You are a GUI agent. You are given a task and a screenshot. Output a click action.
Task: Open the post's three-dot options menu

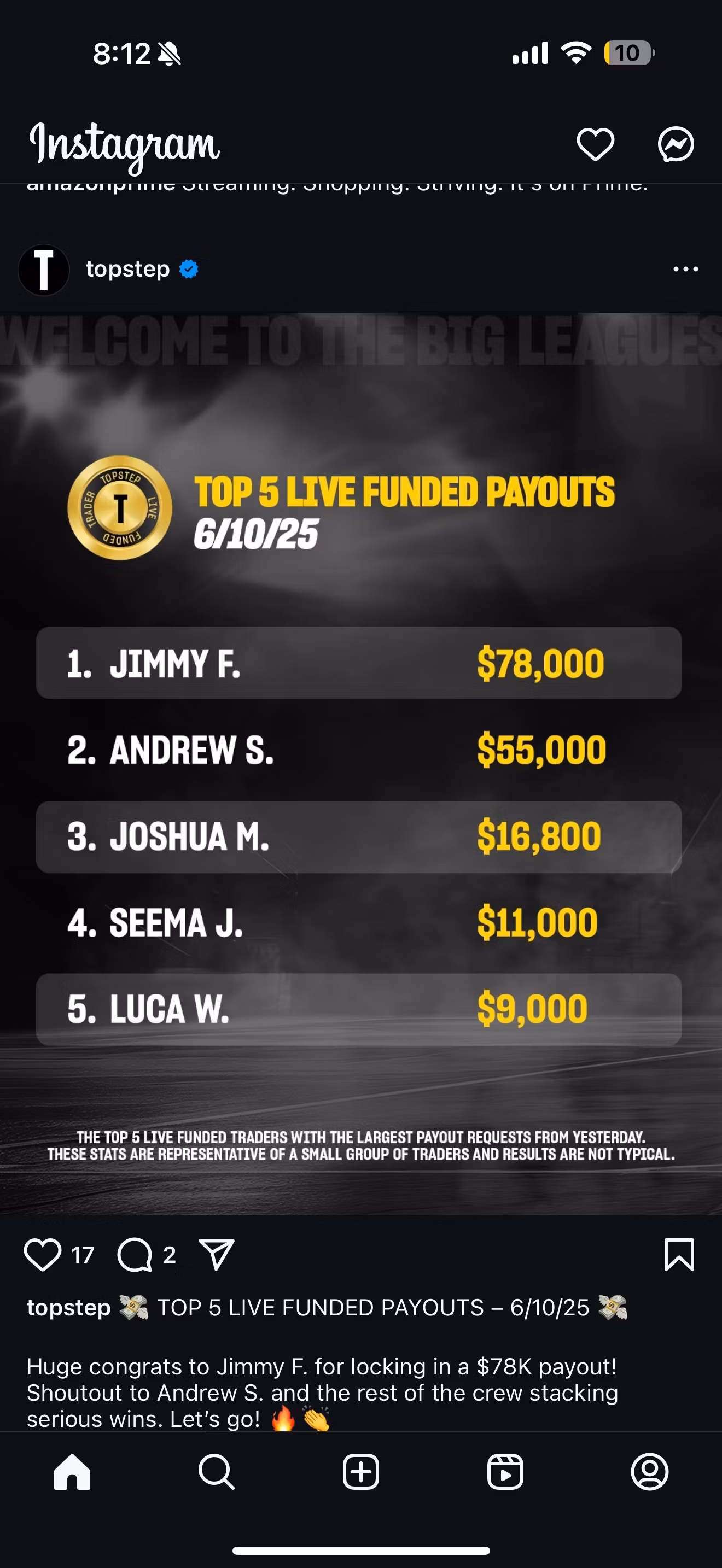click(x=685, y=269)
